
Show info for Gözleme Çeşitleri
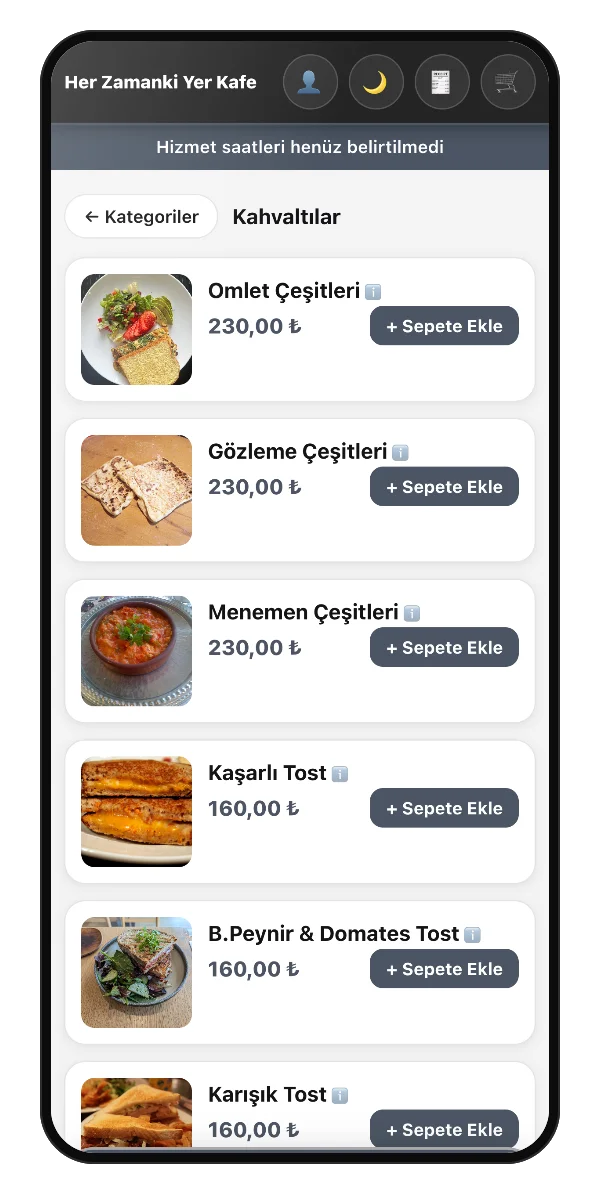[x=400, y=453]
